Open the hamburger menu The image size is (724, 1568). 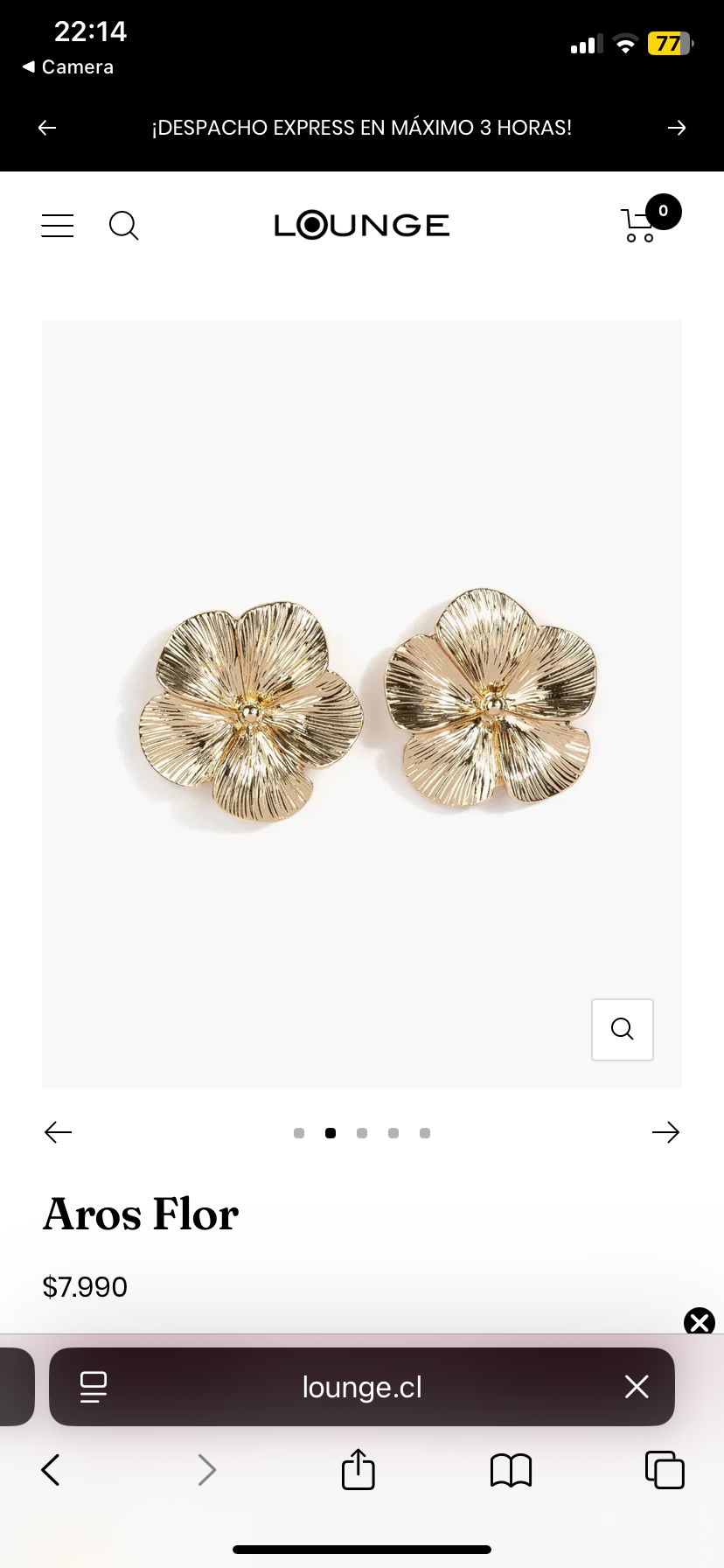(58, 226)
